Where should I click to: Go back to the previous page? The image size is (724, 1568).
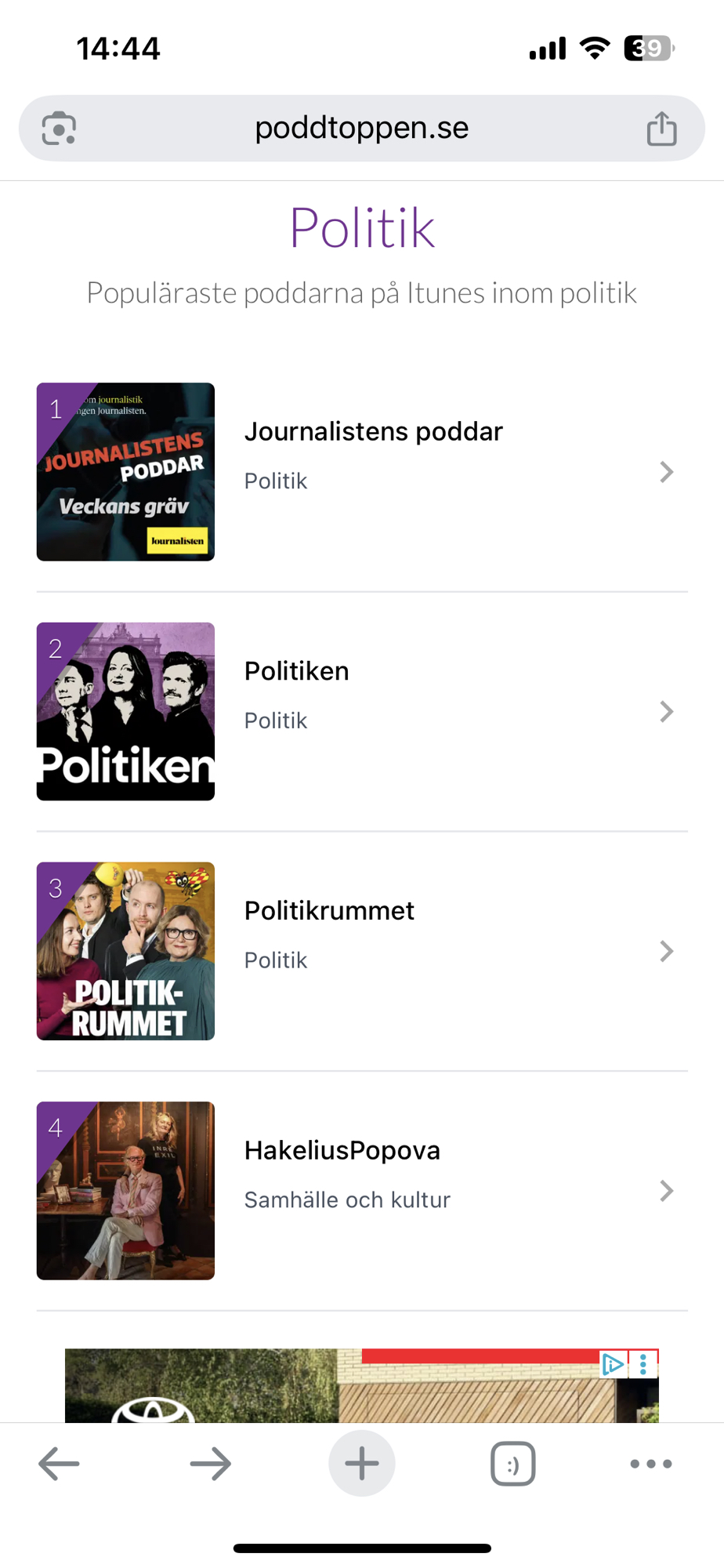click(59, 1464)
